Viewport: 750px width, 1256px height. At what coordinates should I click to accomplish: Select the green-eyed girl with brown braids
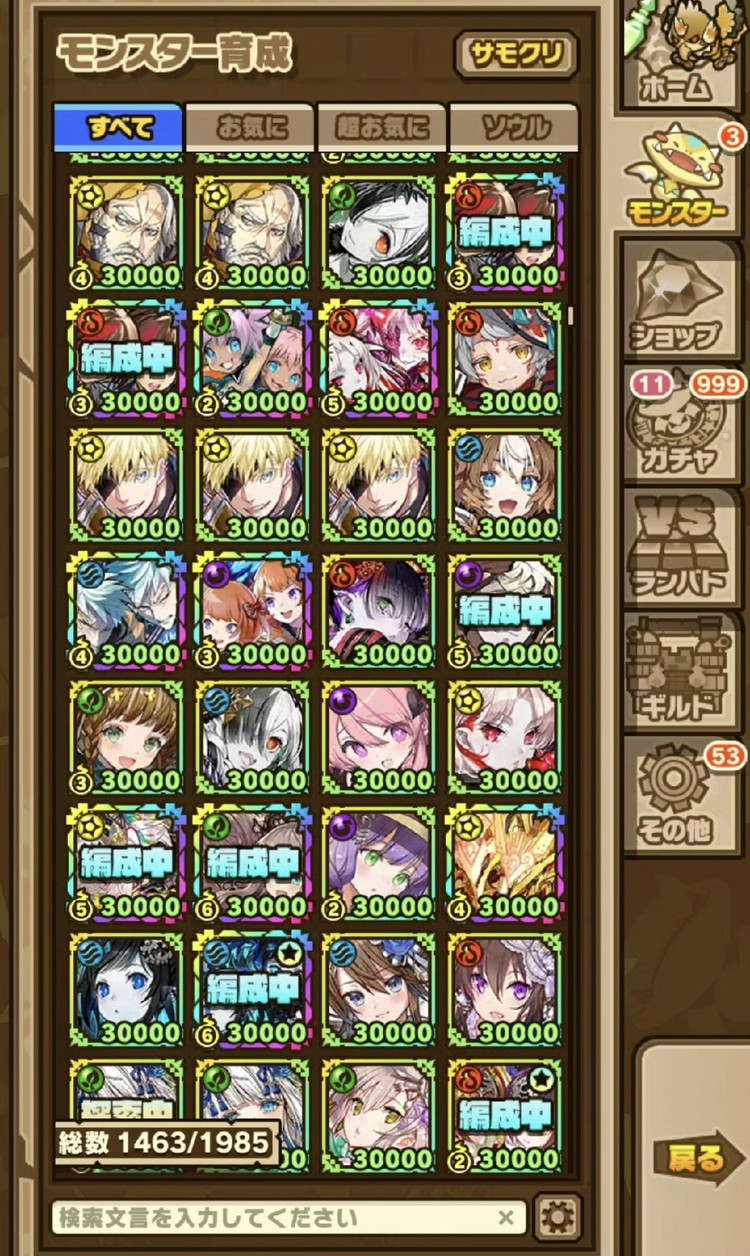pos(126,736)
